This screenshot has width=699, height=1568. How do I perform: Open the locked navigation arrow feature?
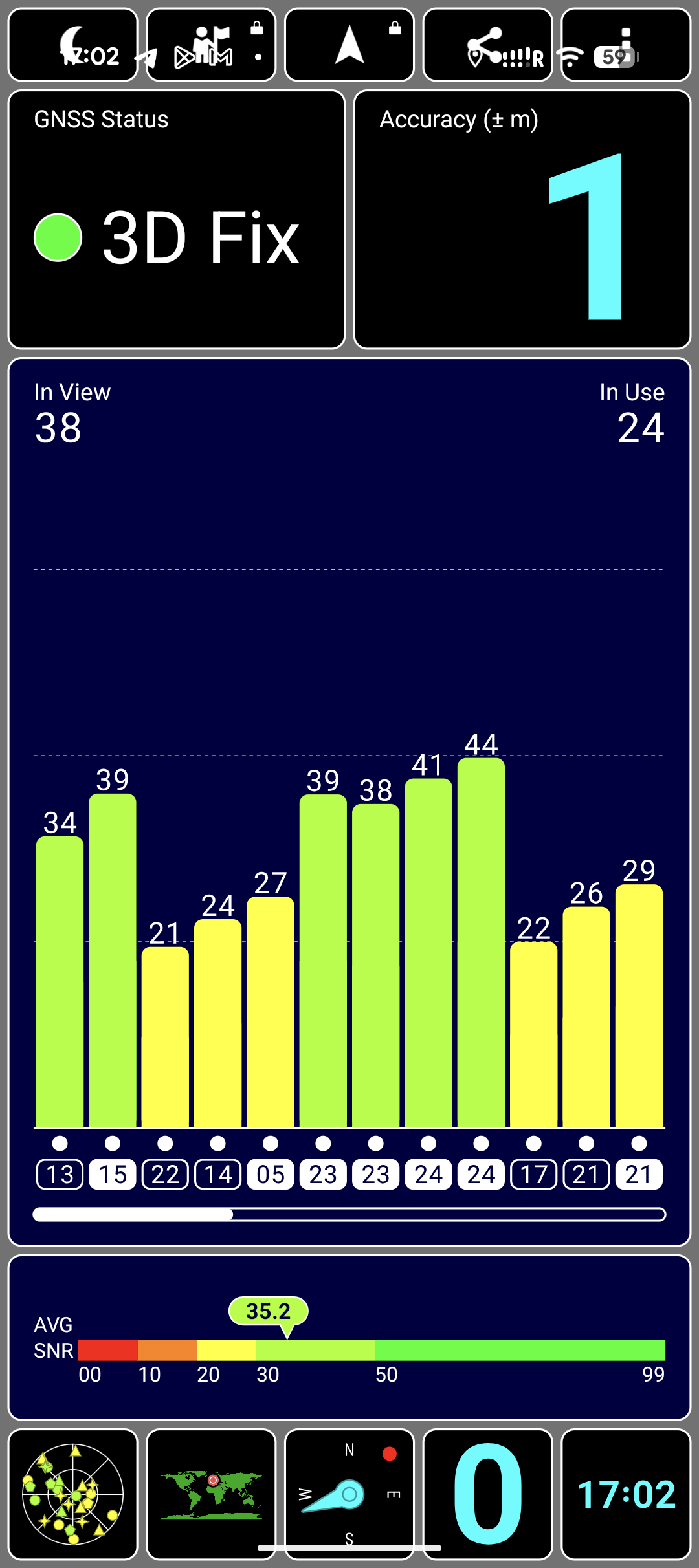pyautogui.click(x=349, y=45)
